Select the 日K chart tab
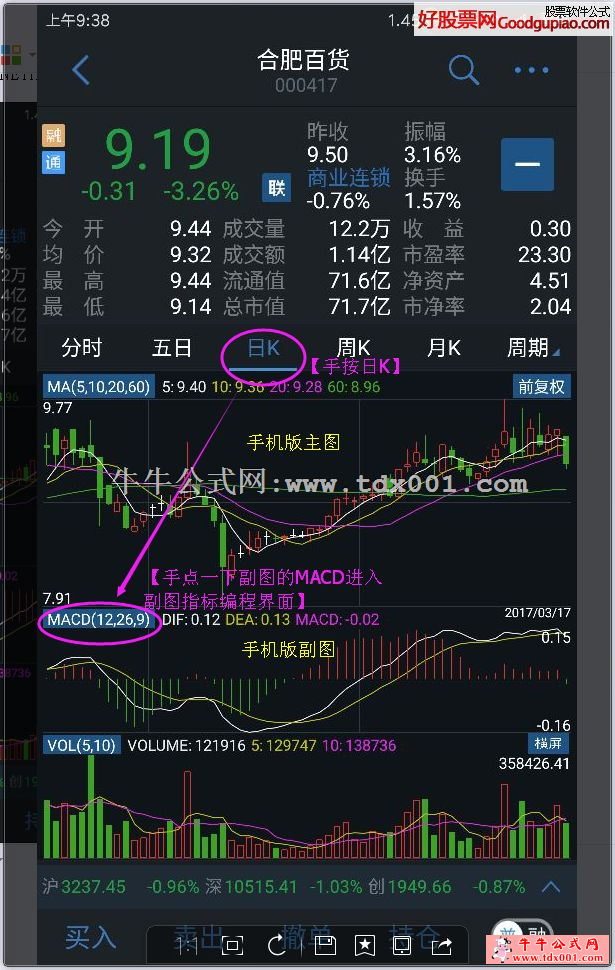The height and width of the screenshot is (970, 615). pyautogui.click(x=263, y=348)
